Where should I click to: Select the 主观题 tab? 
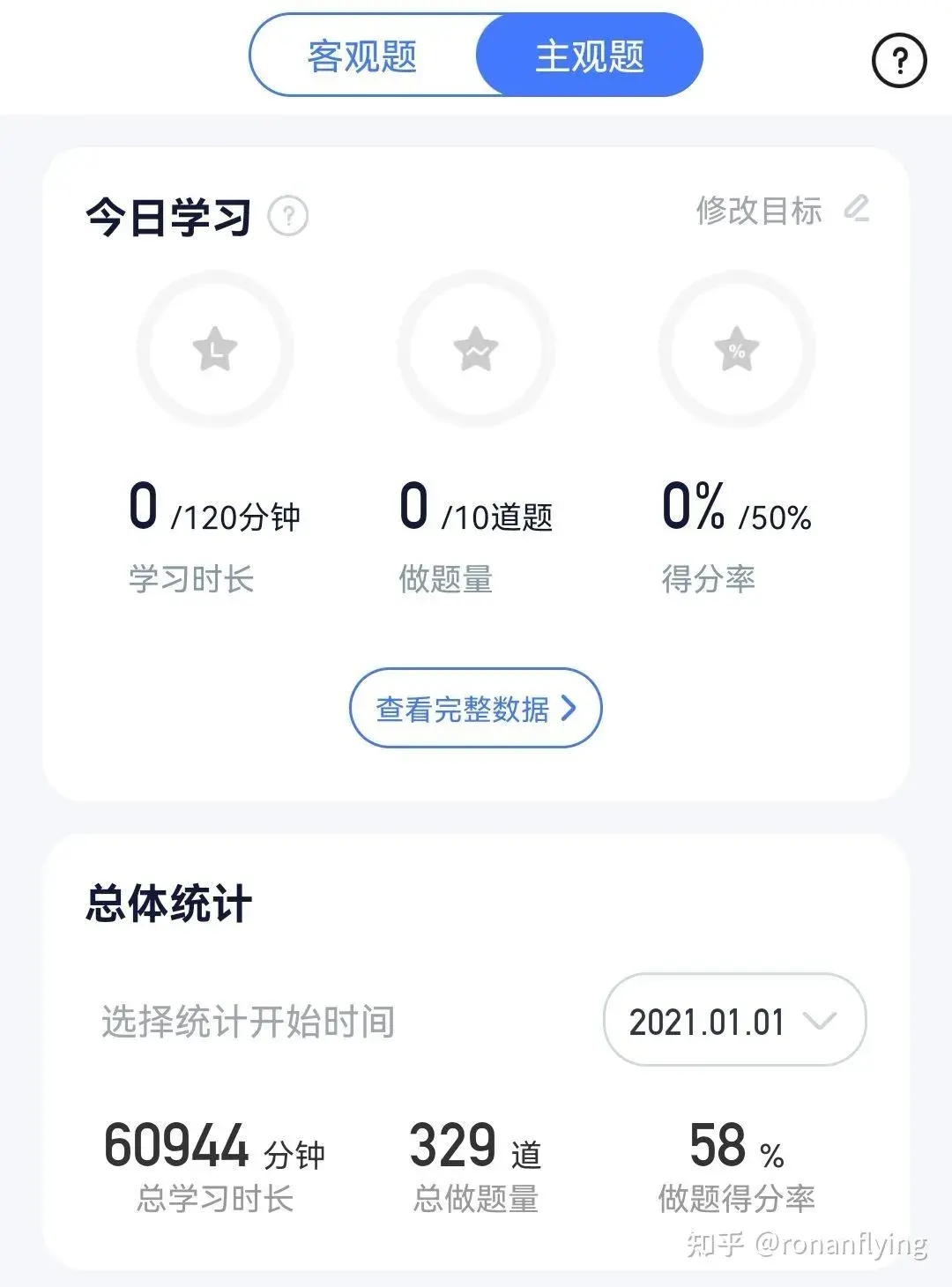pos(590,56)
